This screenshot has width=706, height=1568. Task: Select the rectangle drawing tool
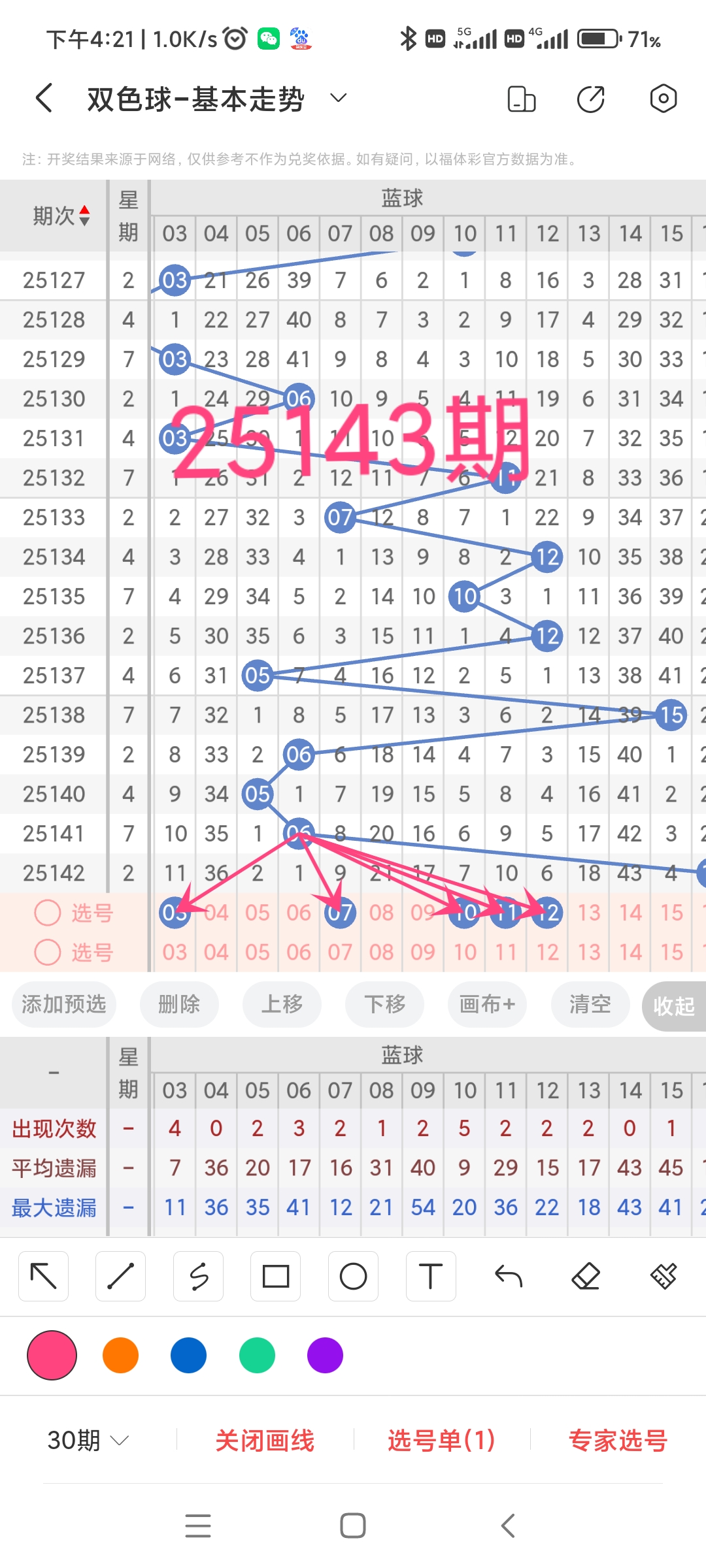(275, 1275)
